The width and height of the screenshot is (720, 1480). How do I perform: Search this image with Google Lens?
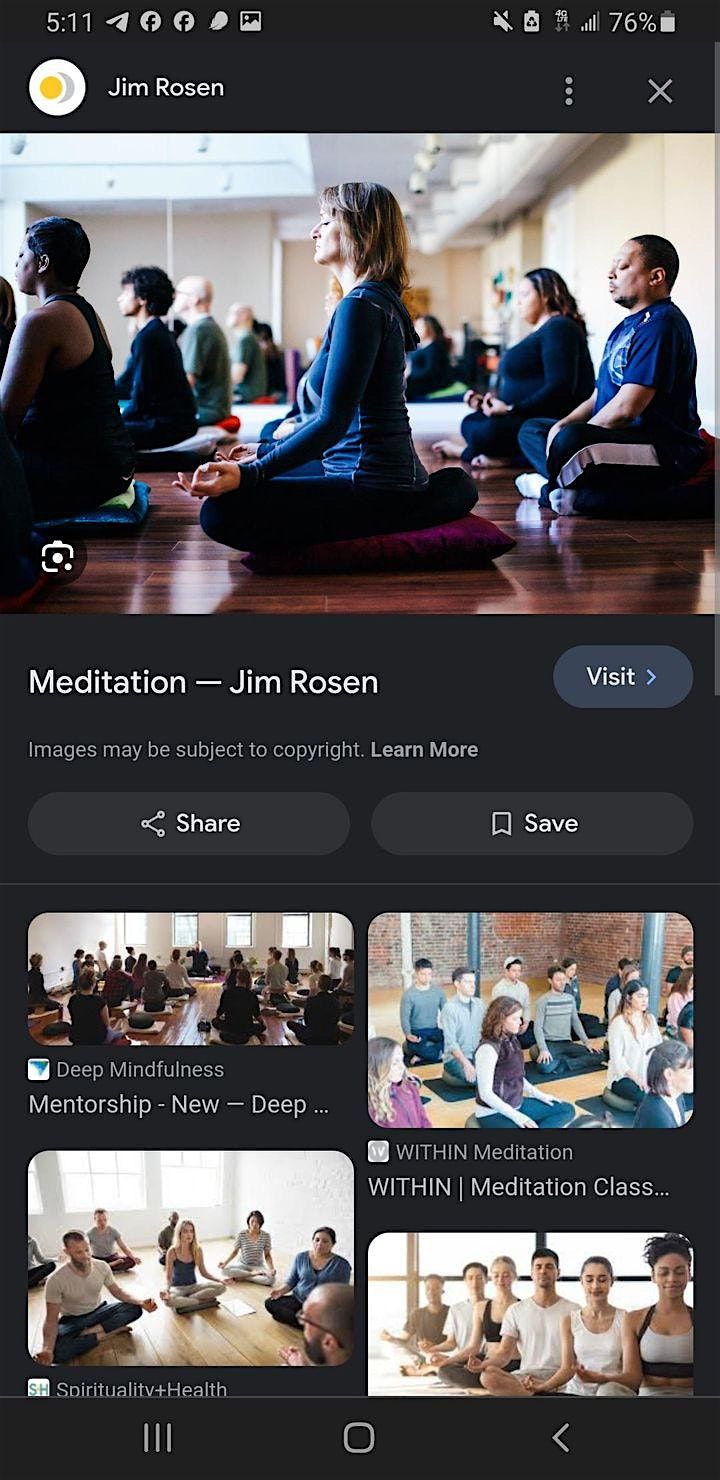(57, 557)
